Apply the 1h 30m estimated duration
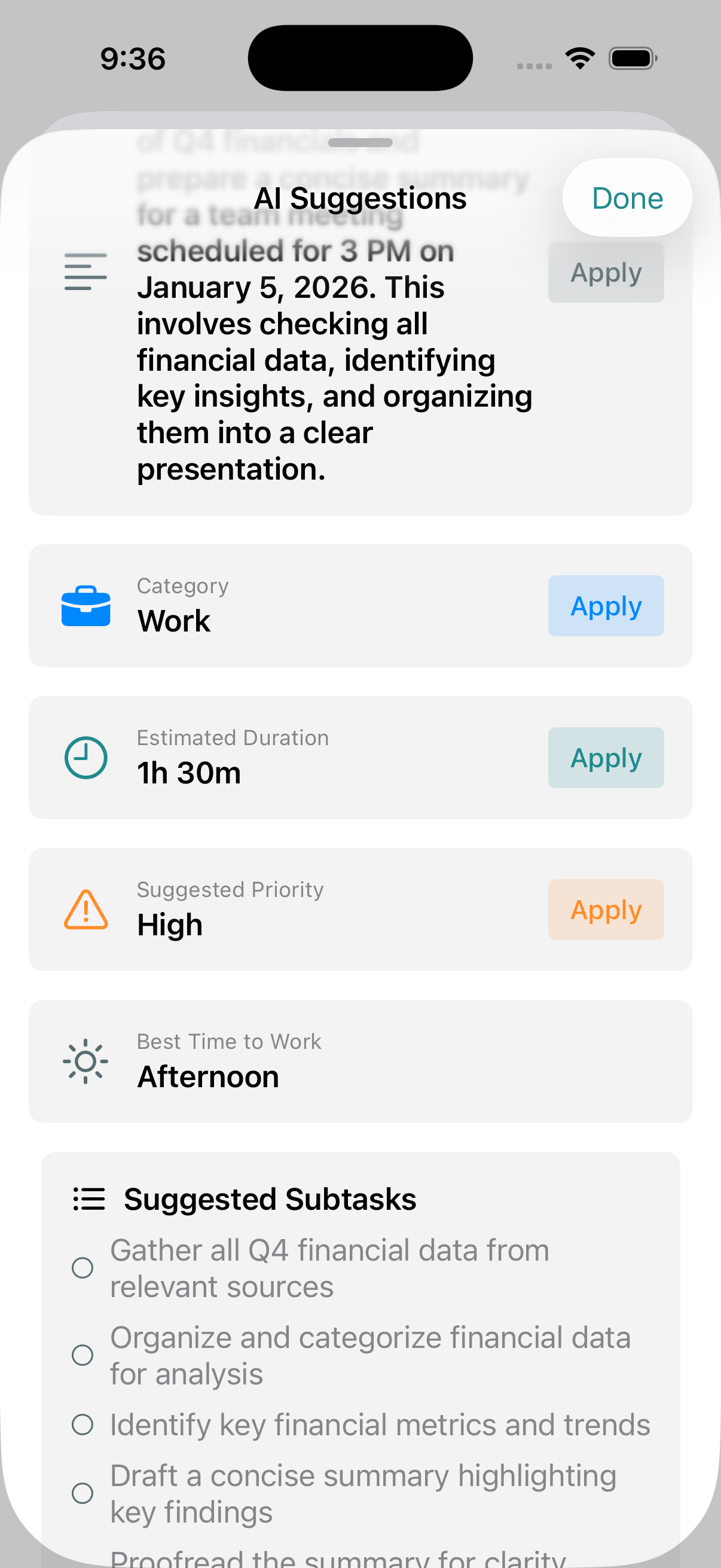Screen dimensions: 721x1568 (606, 757)
